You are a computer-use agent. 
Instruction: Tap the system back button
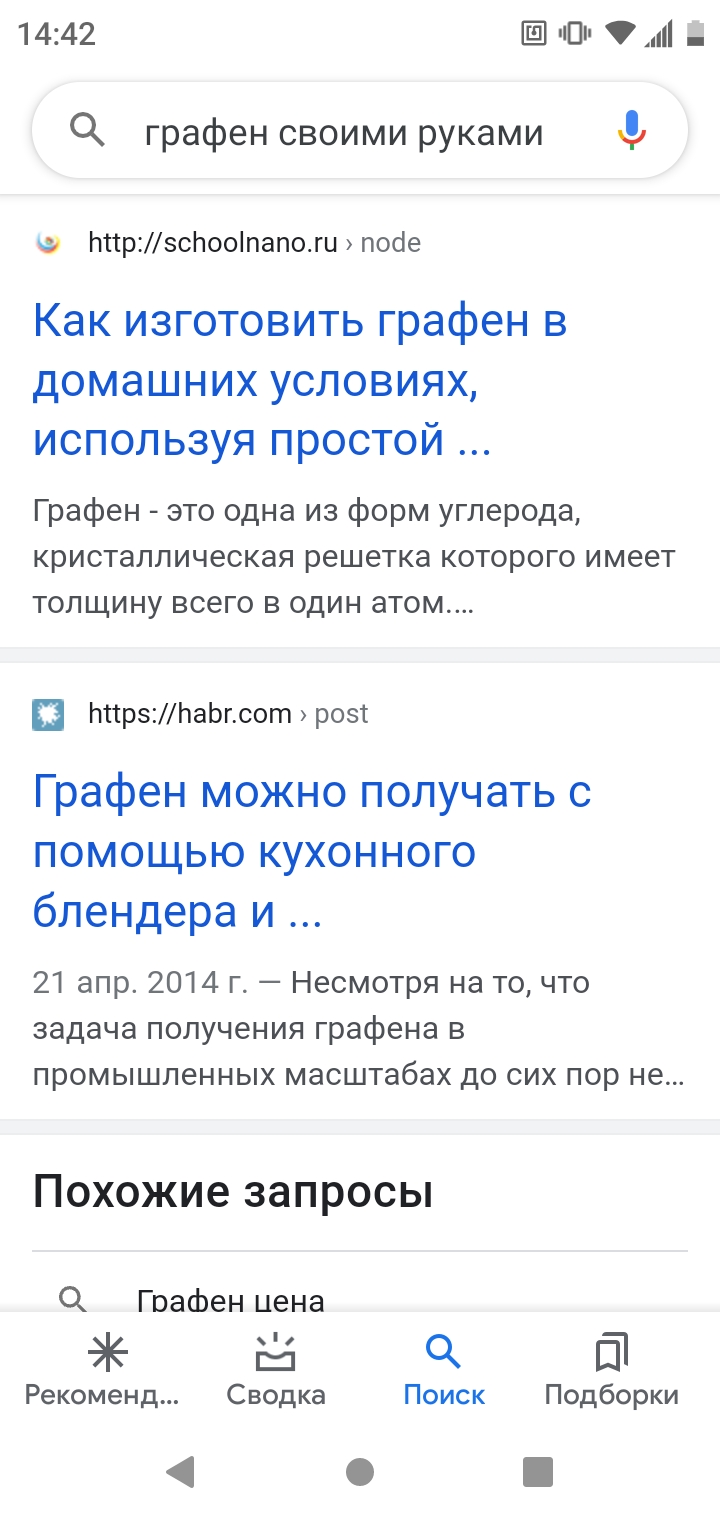tap(180, 1472)
